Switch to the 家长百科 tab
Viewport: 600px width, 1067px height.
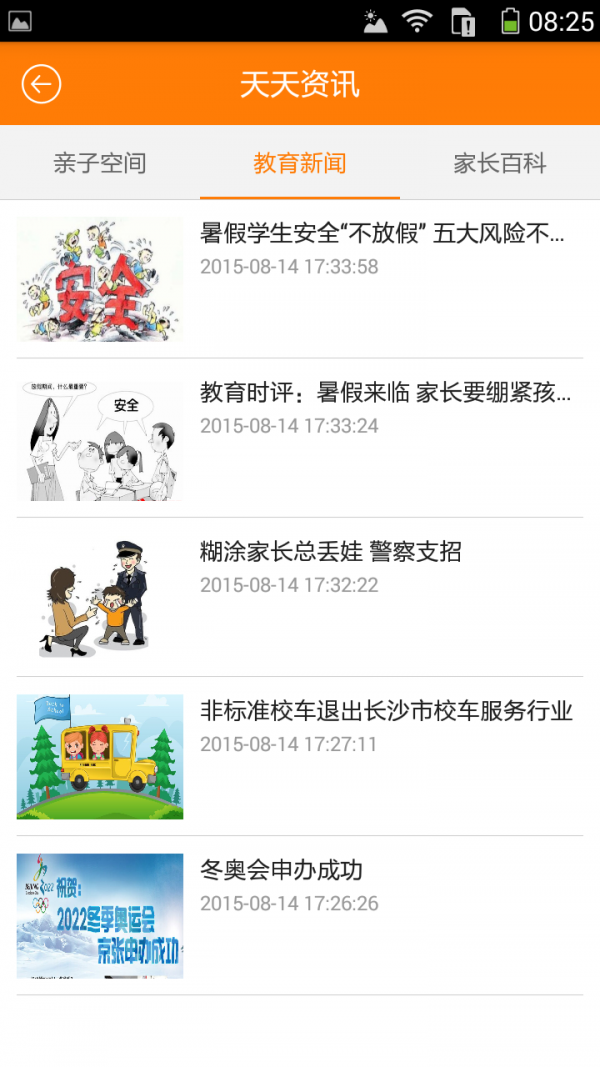tap(500, 163)
